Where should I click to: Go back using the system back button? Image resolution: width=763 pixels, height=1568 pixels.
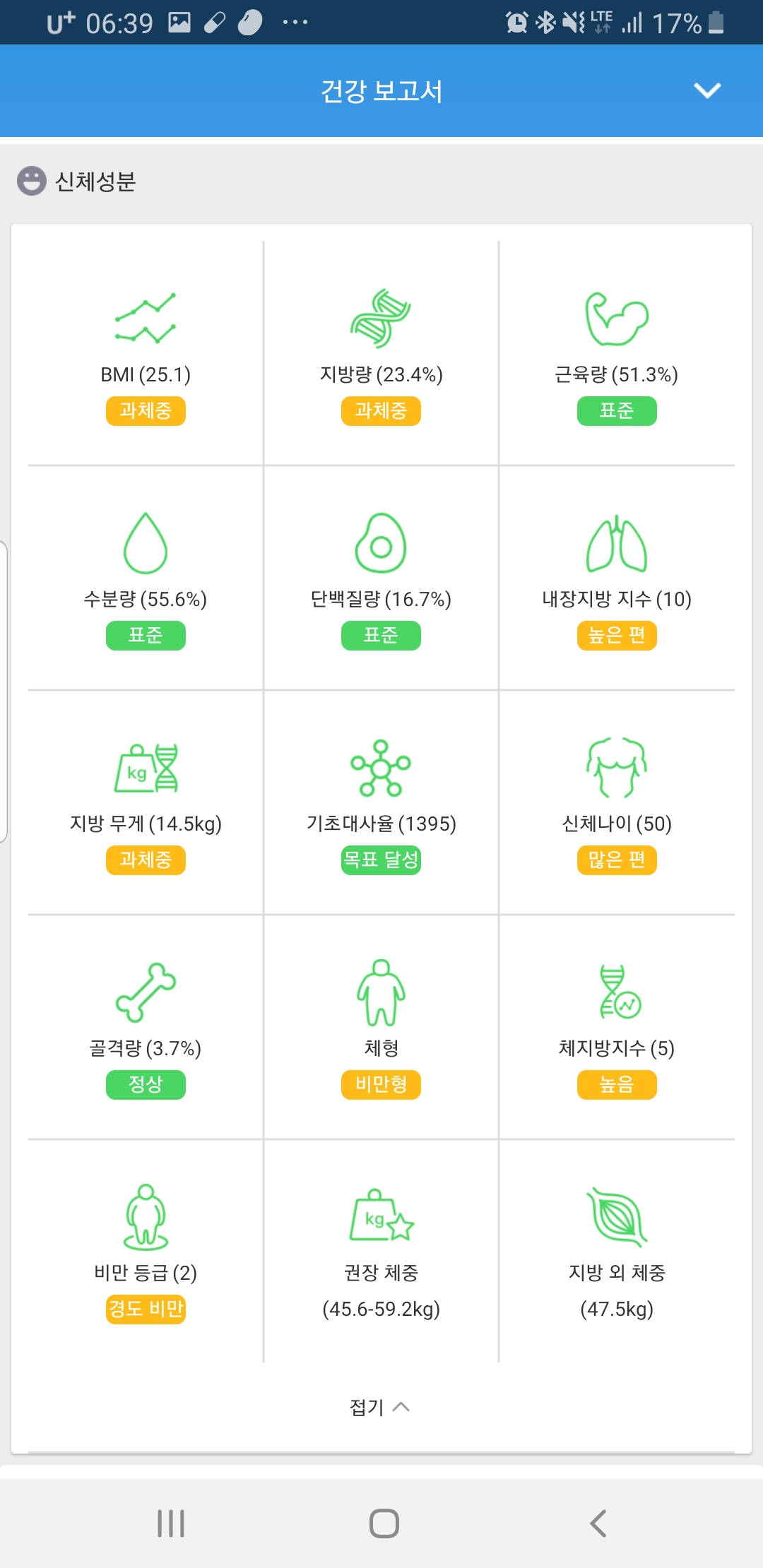598,1524
